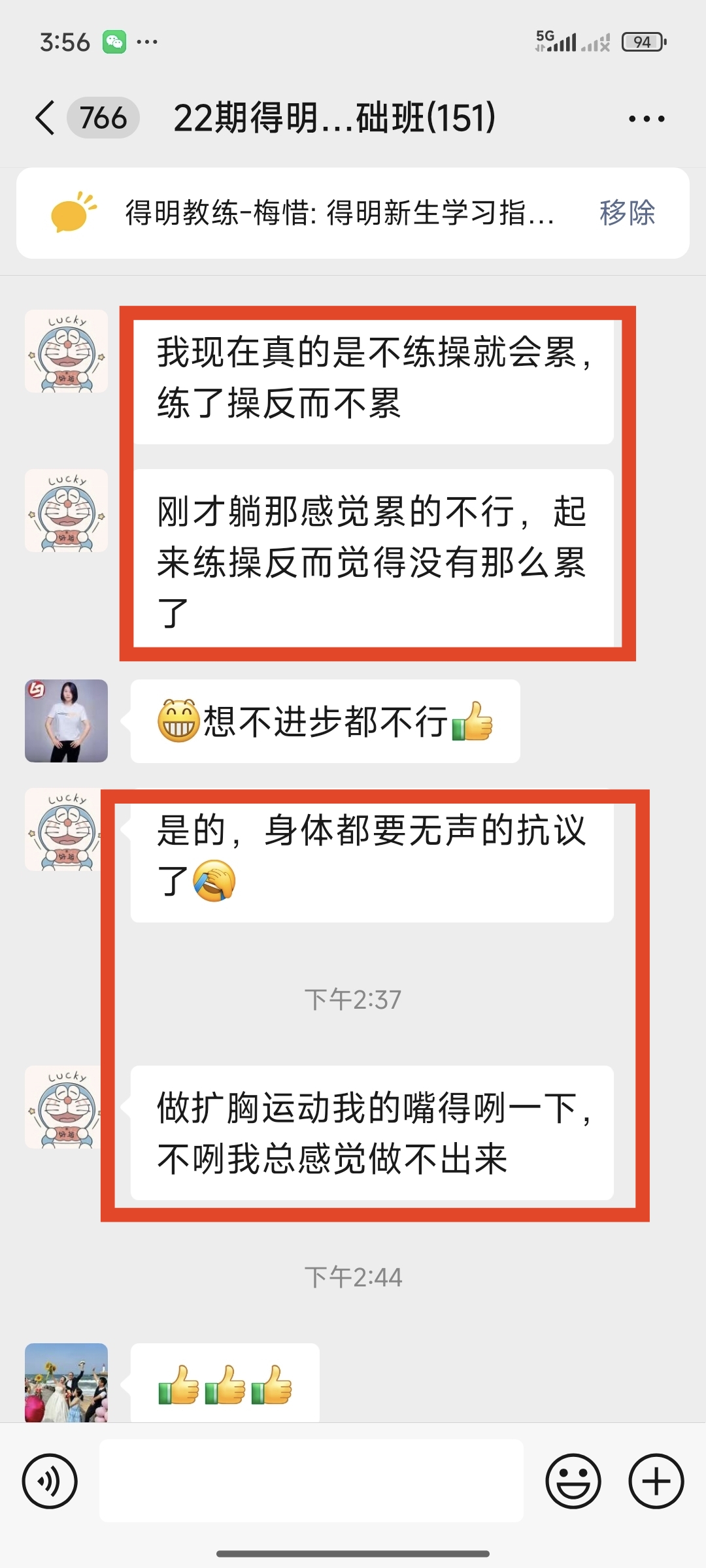Image resolution: width=706 pixels, height=1568 pixels.
Task: Open the pinned 得明教练-梅惜 announcement
Action: [x=339, y=213]
